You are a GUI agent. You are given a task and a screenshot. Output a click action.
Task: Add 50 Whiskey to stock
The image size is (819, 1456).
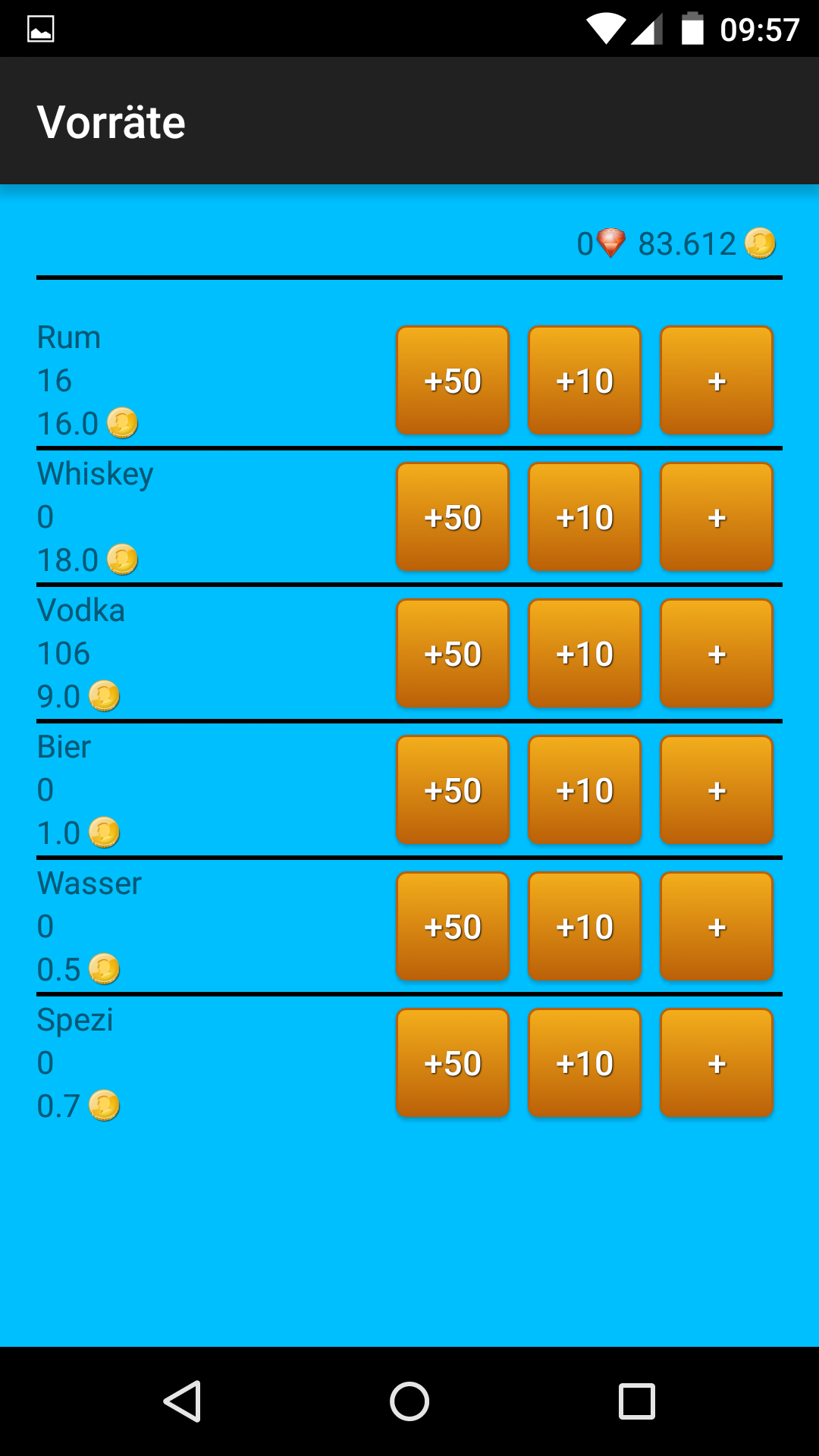coord(453,517)
